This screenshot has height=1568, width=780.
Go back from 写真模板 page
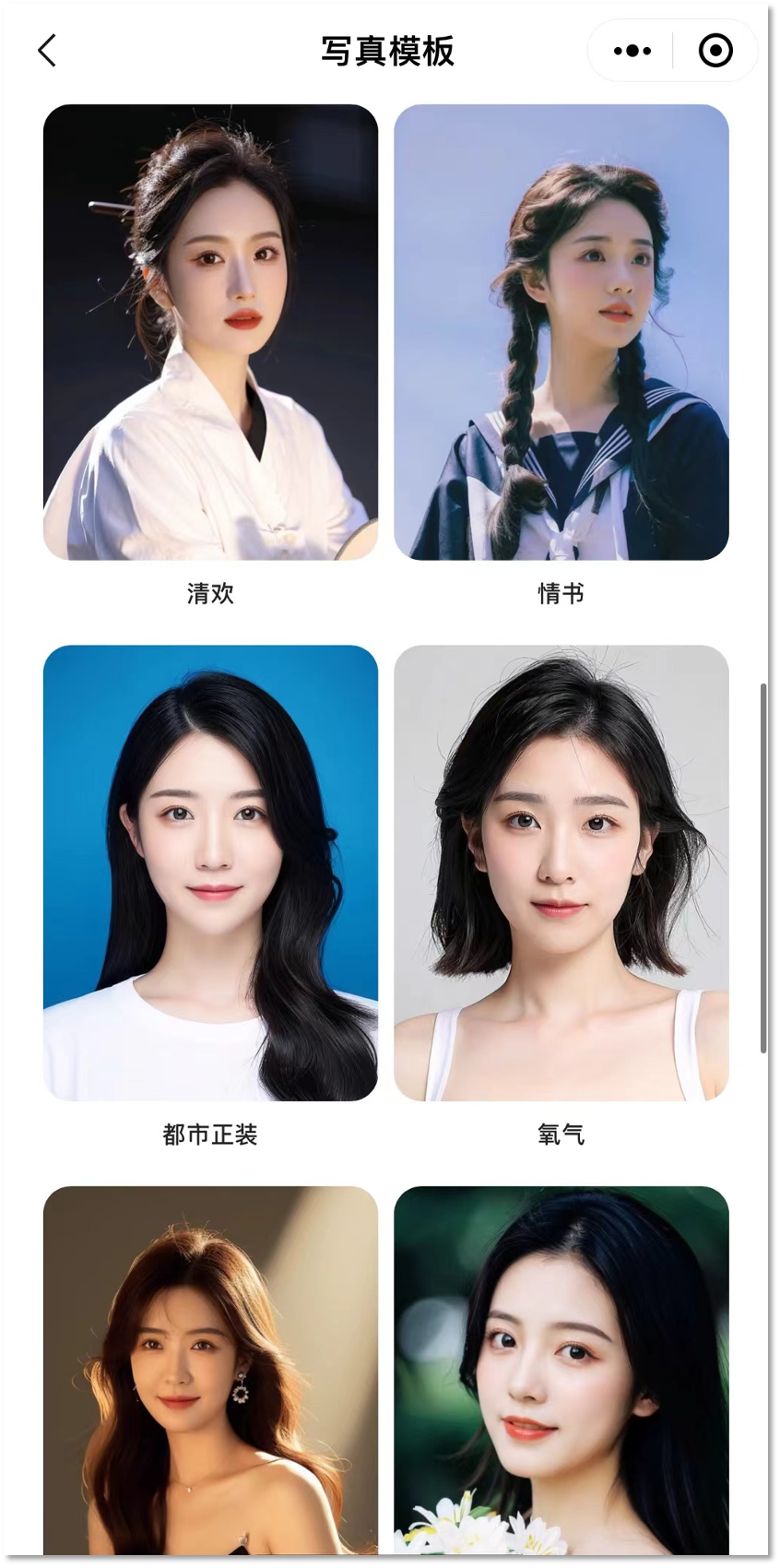(x=47, y=51)
